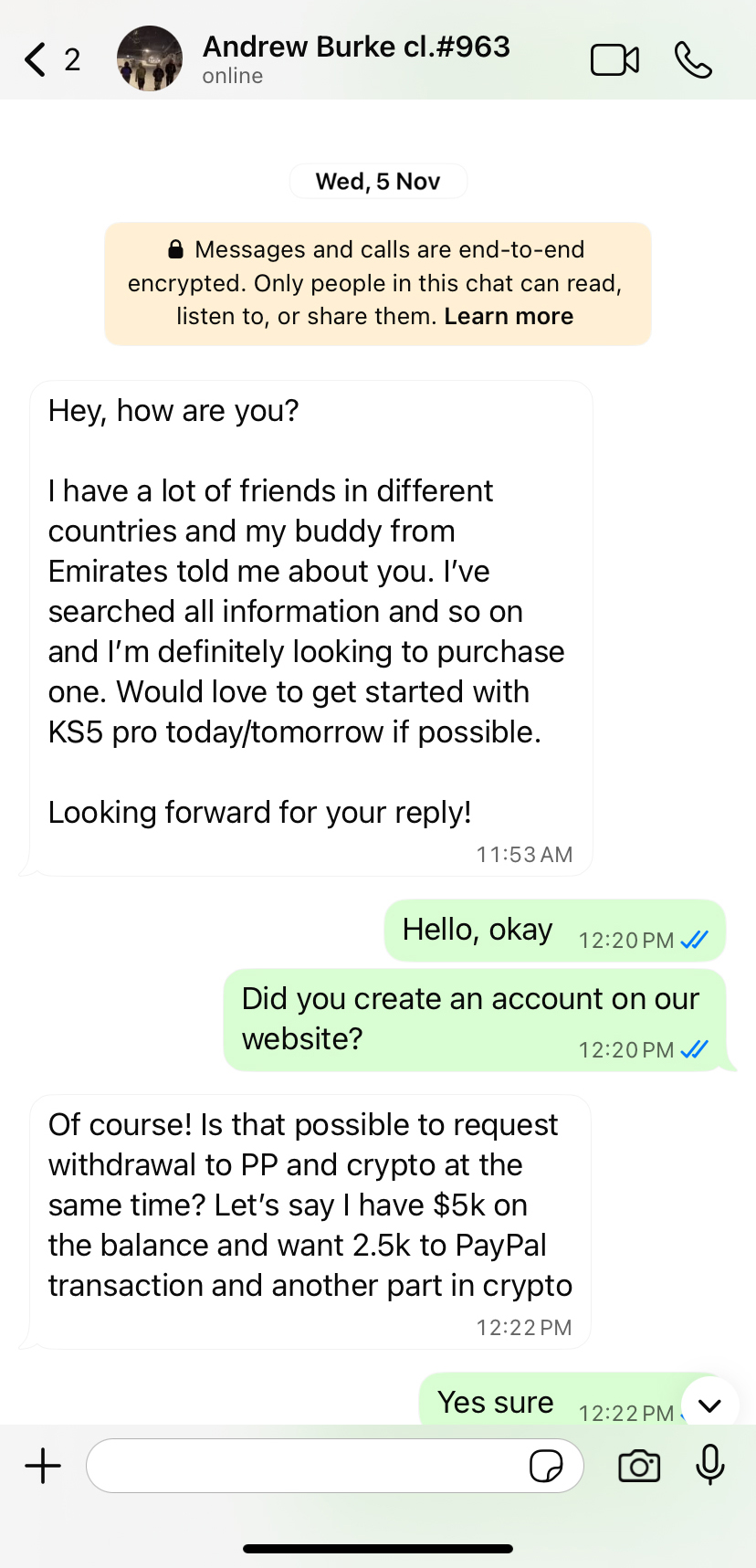Record a voice message with the microphone

[709, 1465]
